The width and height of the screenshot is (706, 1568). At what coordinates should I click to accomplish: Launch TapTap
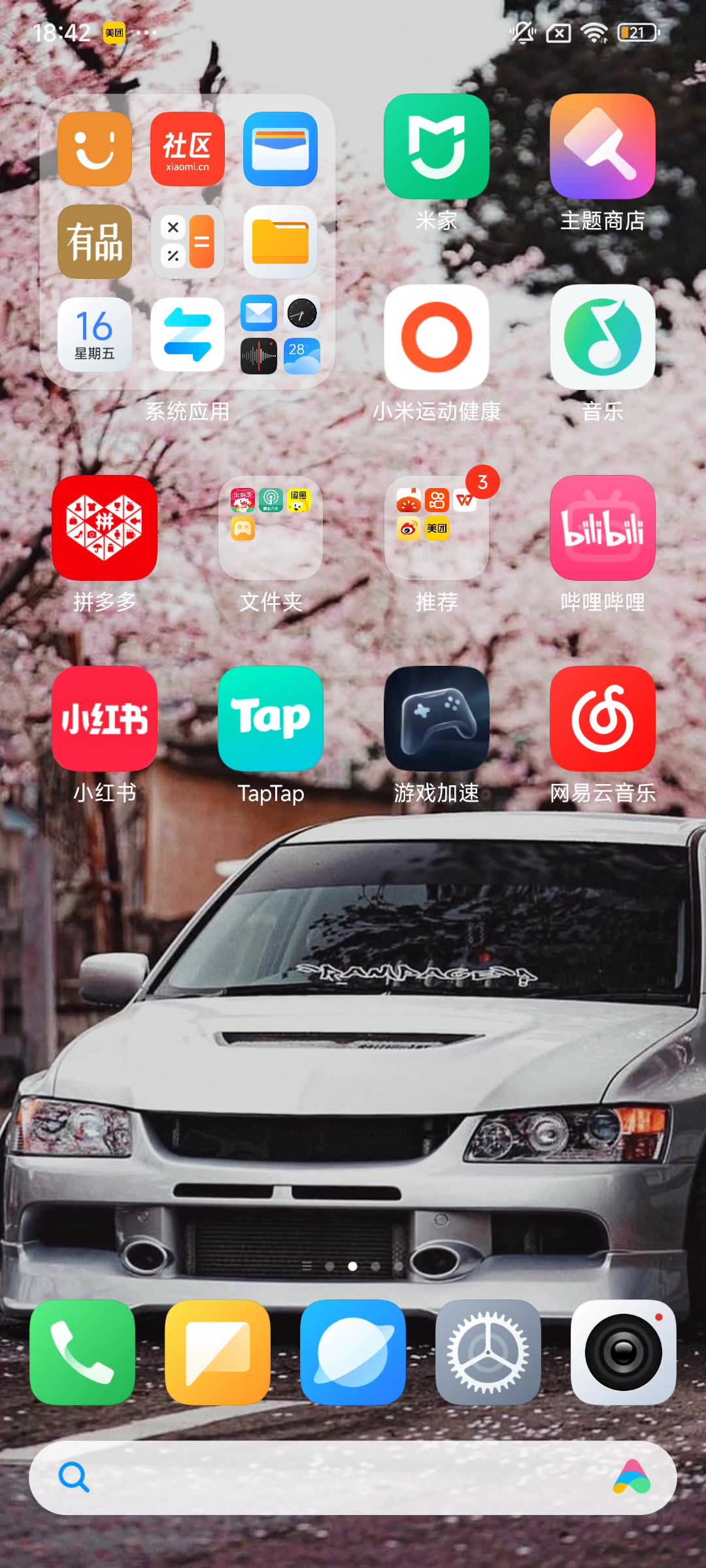click(x=271, y=719)
